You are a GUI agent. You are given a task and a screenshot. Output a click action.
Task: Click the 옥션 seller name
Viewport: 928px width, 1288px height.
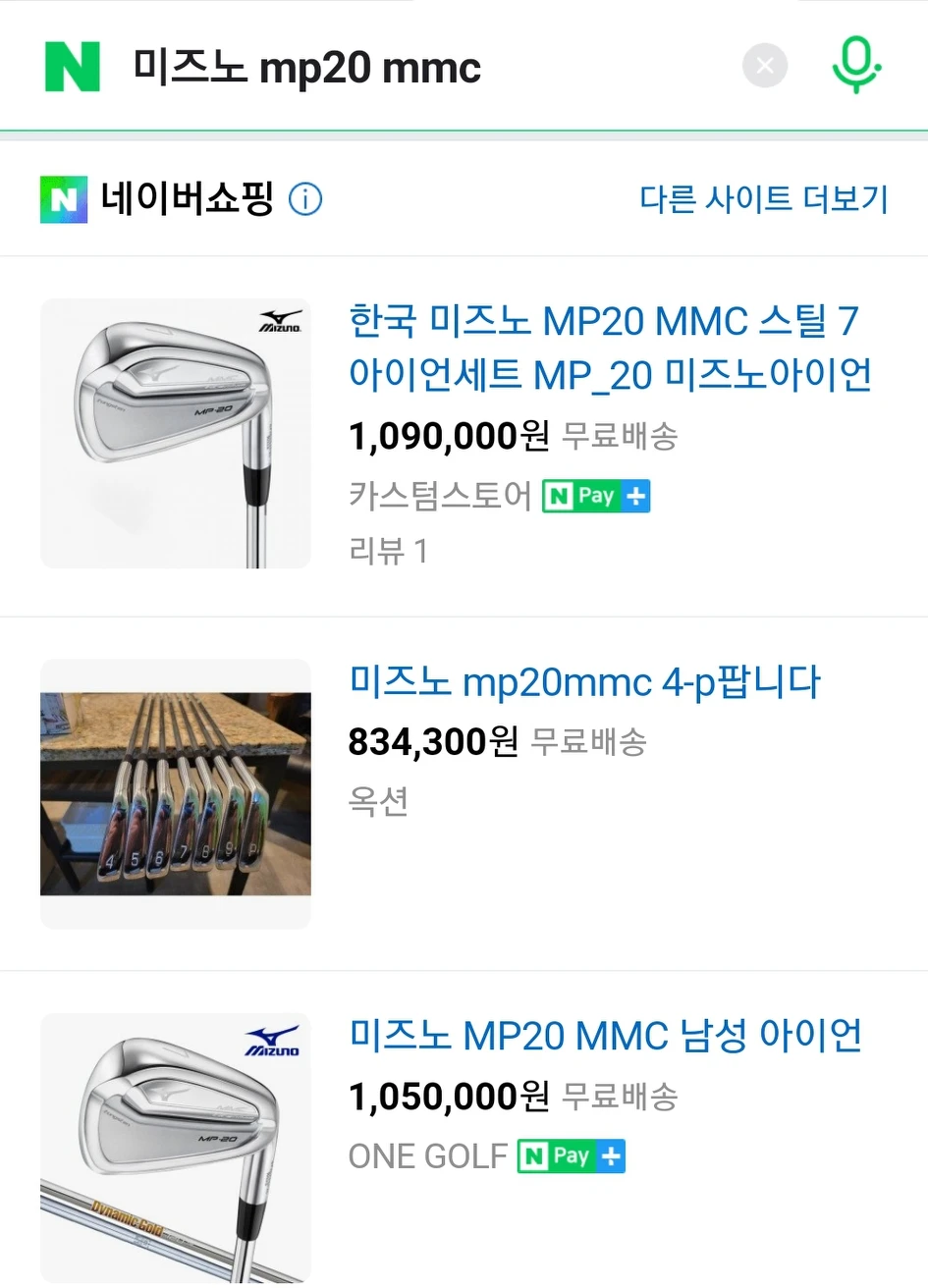coord(378,802)
